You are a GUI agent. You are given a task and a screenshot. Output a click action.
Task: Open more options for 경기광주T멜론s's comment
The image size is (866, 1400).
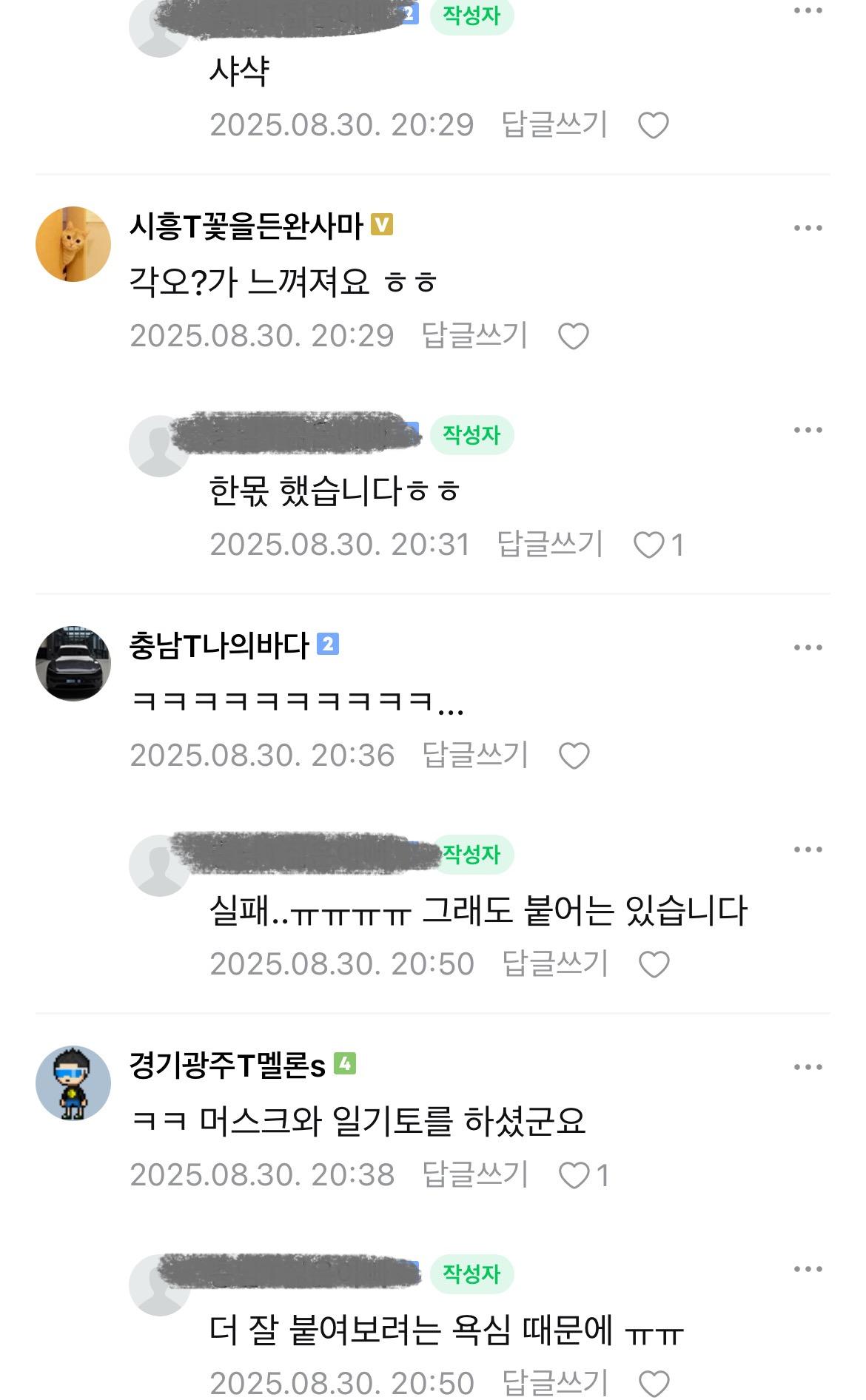click(807, 1067)
